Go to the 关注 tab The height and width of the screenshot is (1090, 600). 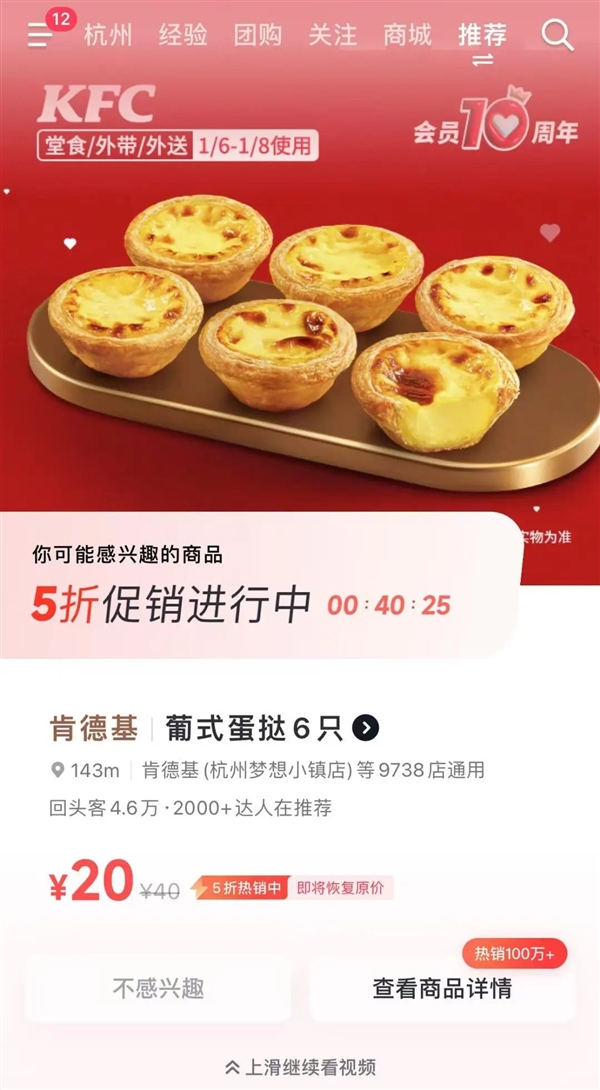coord(333,35)
